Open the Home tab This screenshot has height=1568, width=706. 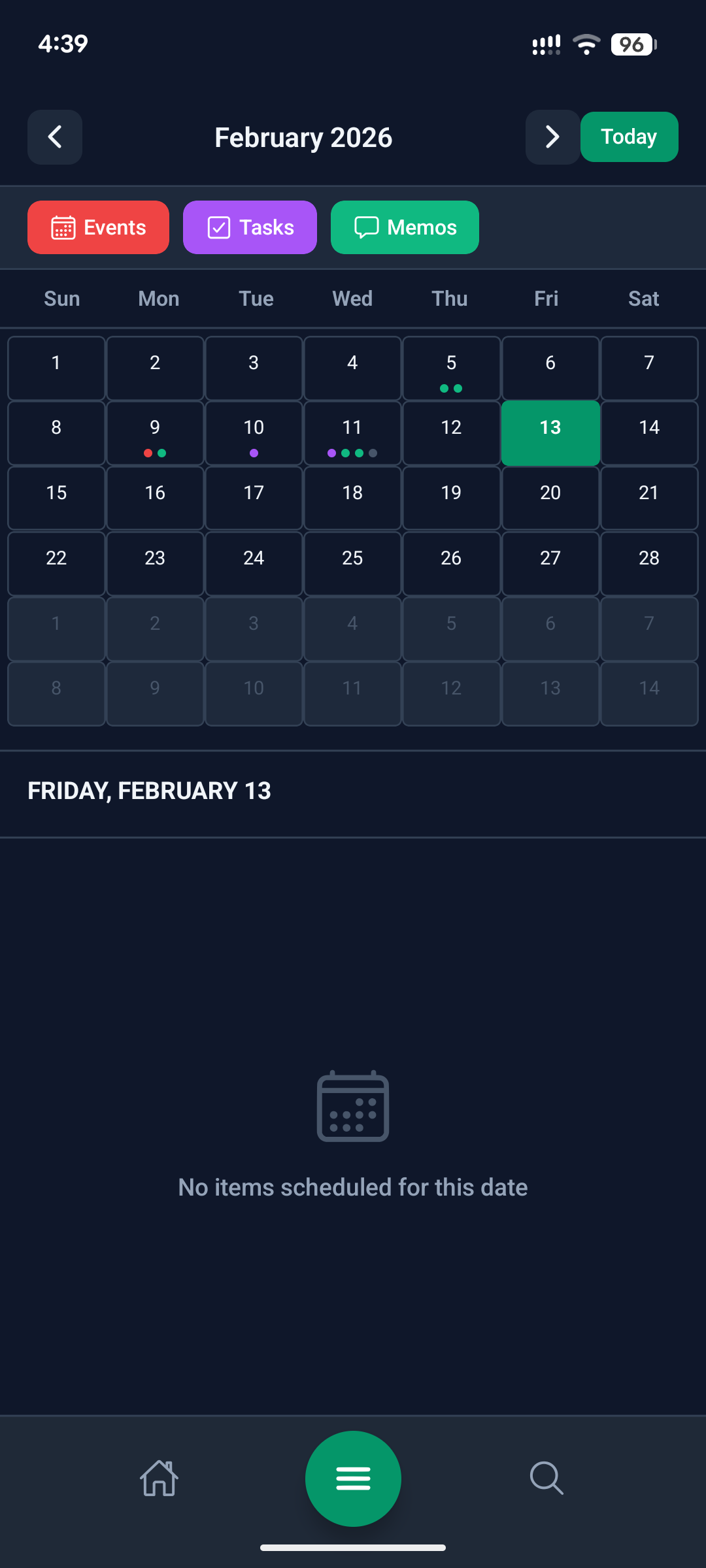159,1478
